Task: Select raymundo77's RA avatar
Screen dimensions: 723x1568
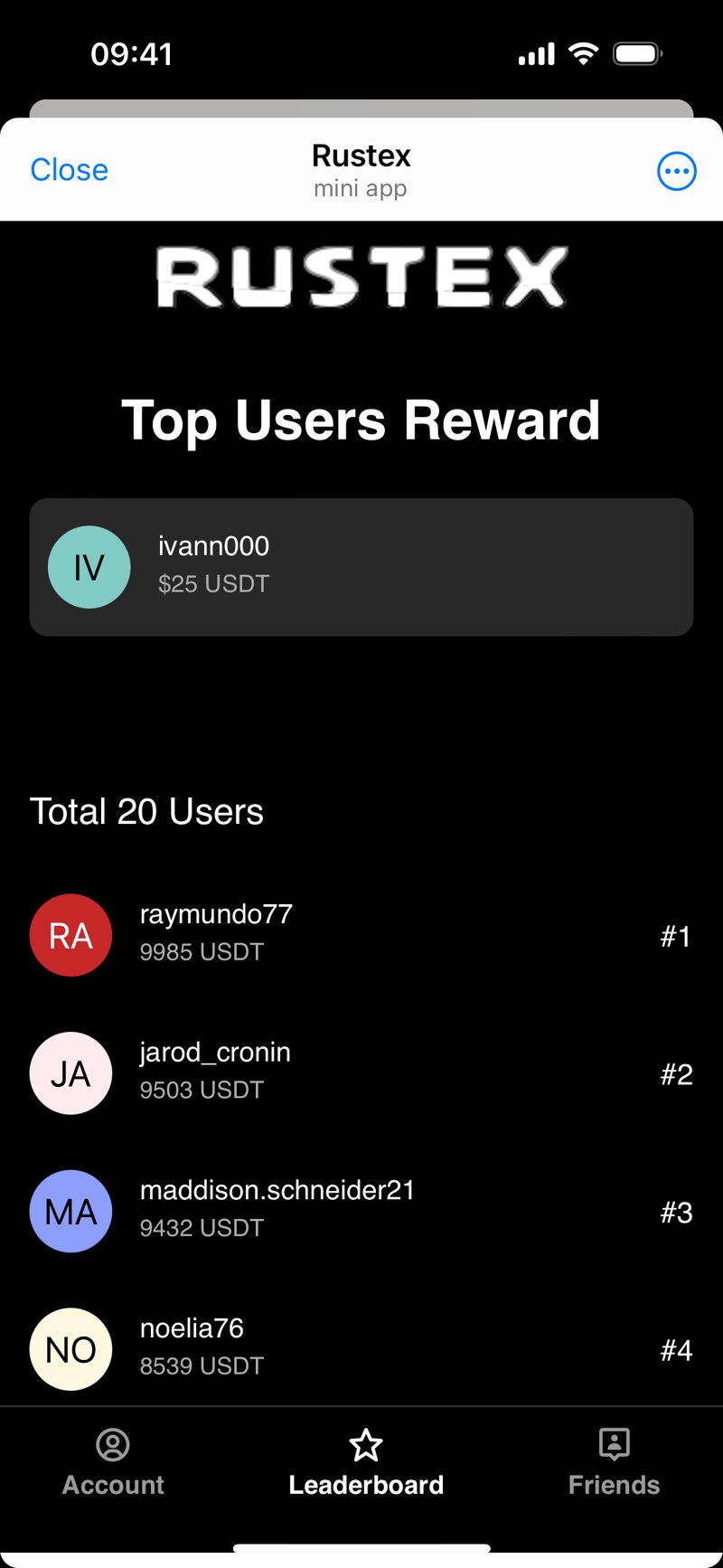Action: pos(70,936)
